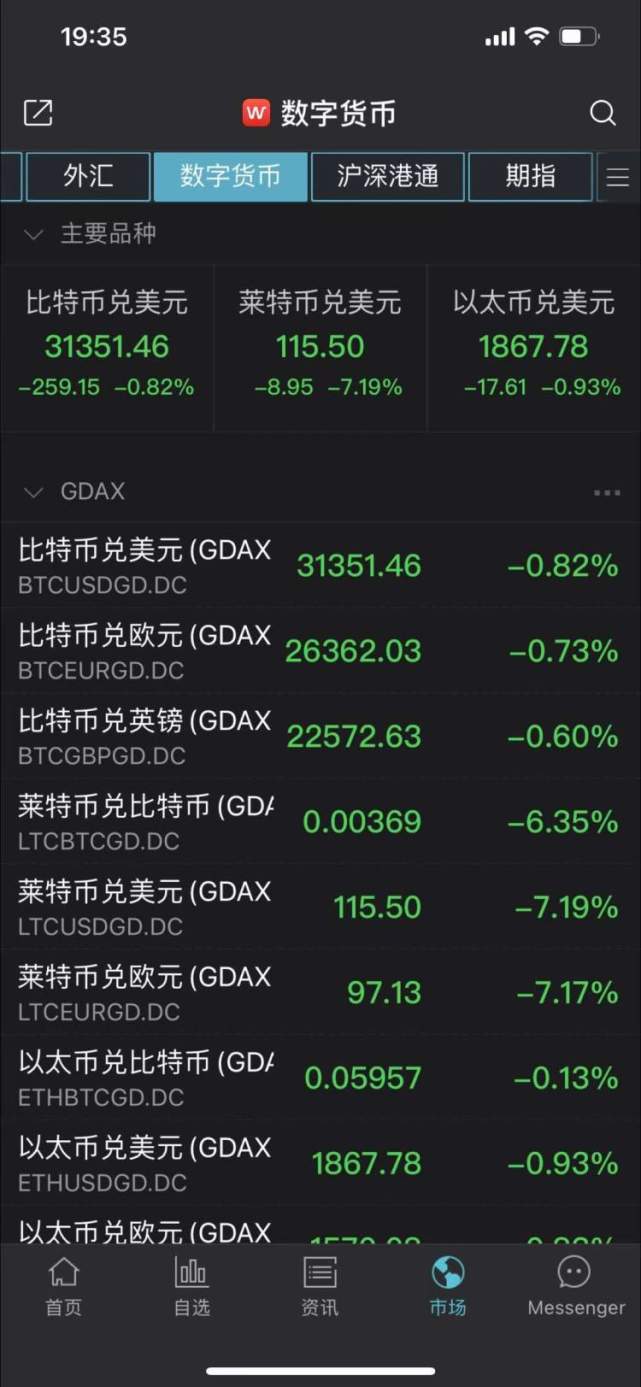Open GDAX section more options dots
Image resolution: width=641 pixels, height=1387 pixels.
click(x=606, y=493)
